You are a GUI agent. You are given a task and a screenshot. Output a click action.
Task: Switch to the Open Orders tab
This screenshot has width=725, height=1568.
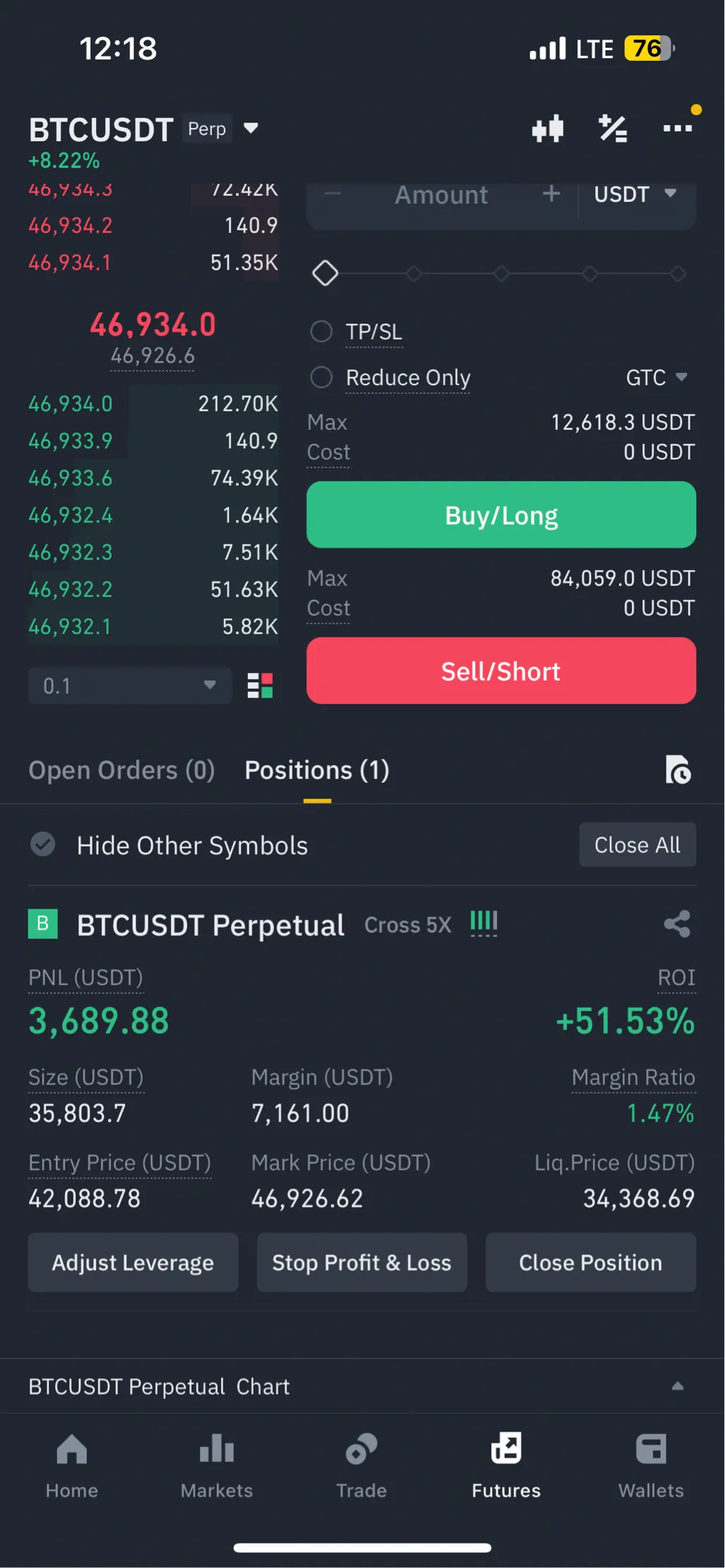(x=121, y=770)
